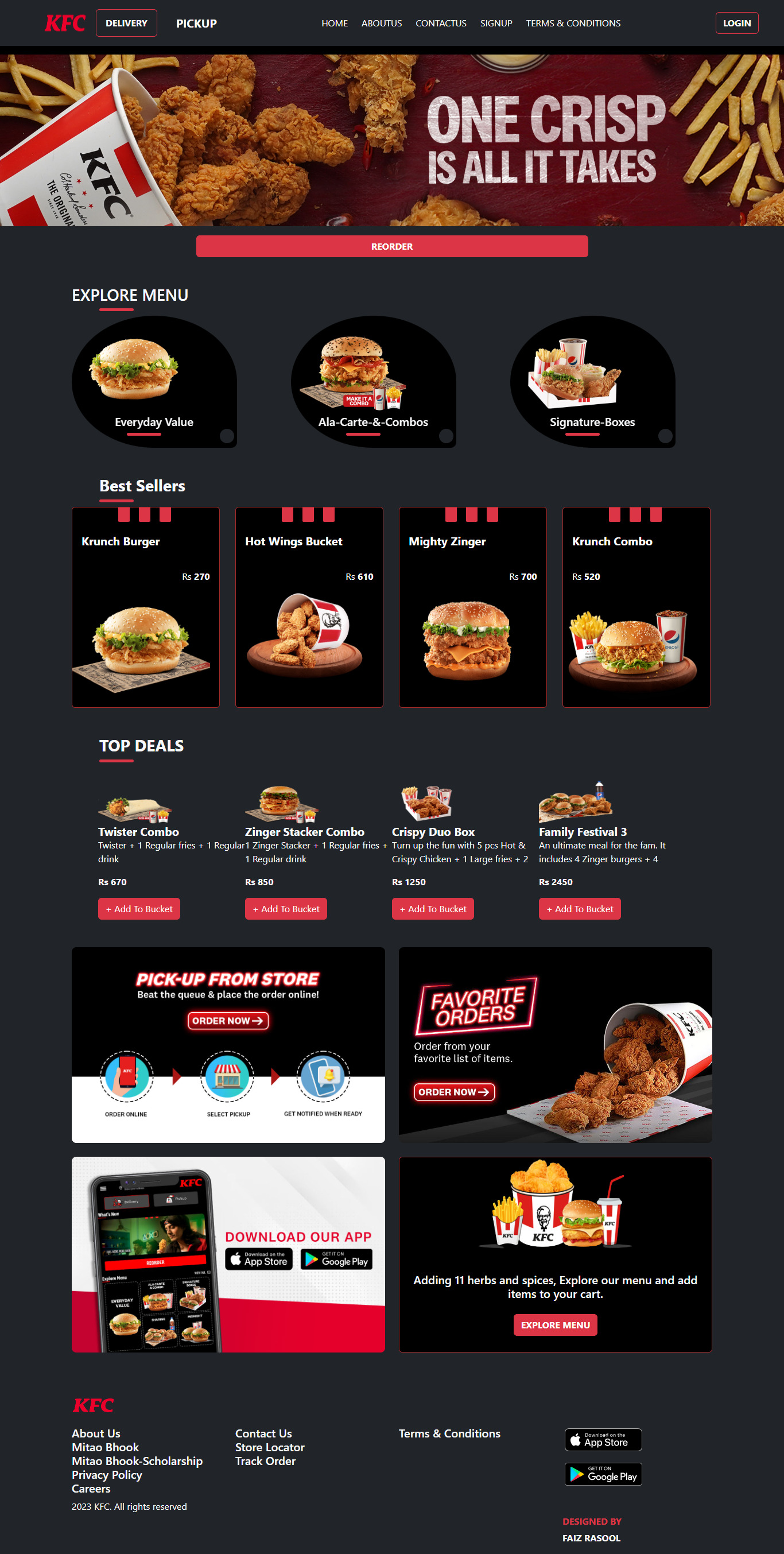Open Terms & Conditions in top nav
This screenshot has height=1554, width=784.
click(x=572, y=23)
